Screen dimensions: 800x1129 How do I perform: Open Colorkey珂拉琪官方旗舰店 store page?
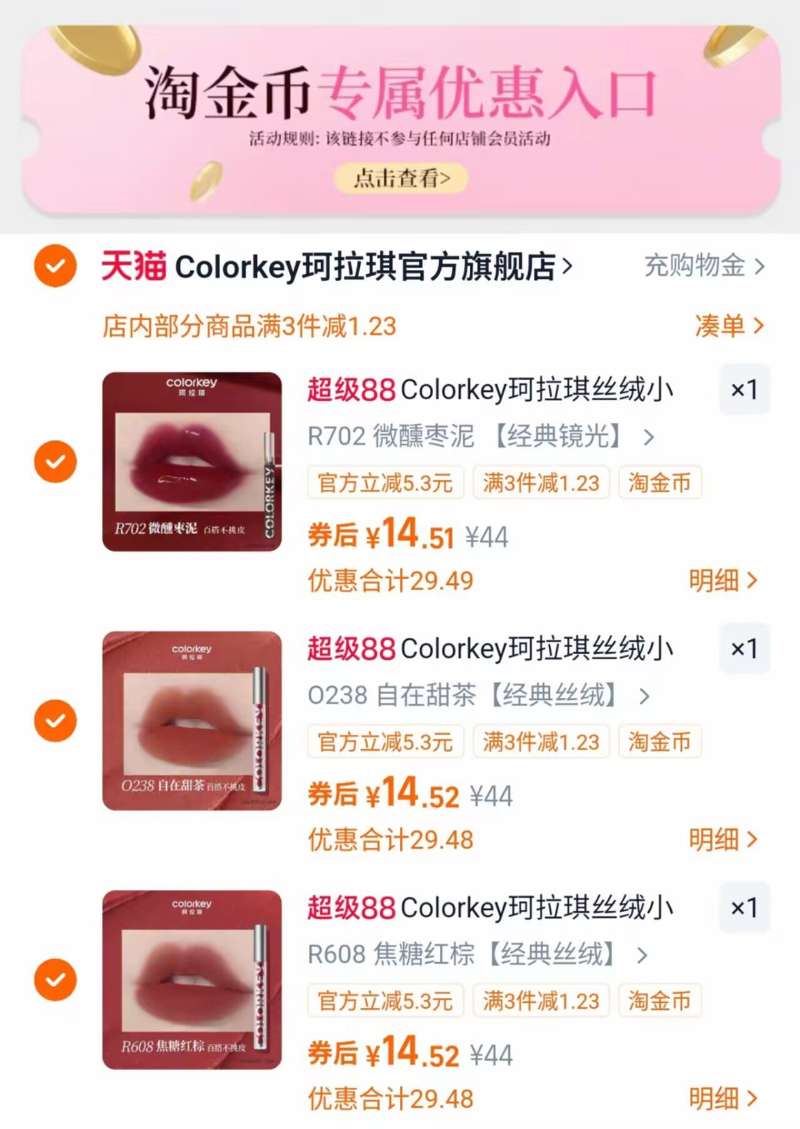pyautogui.click(x=370, y=266)
